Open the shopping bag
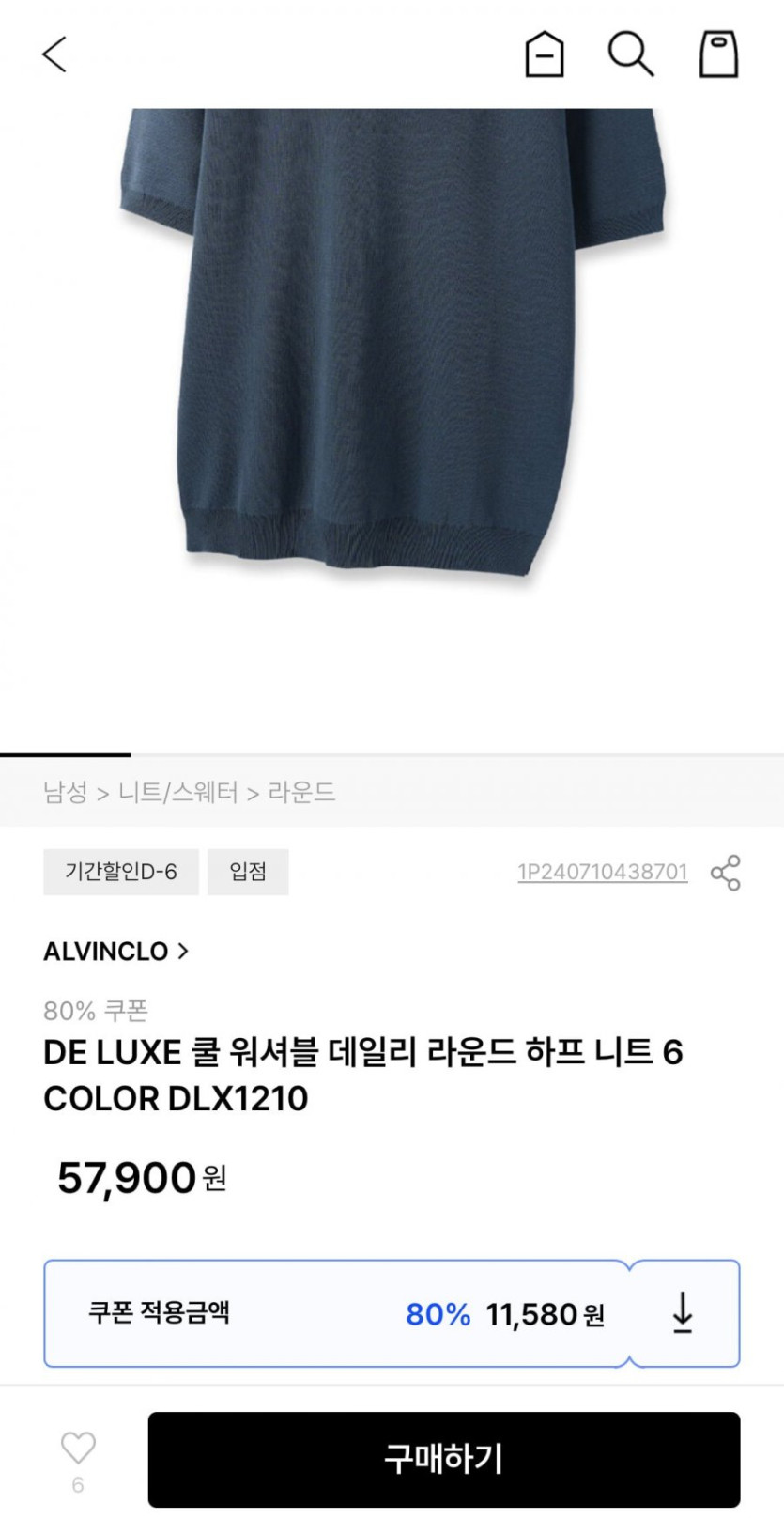 [718, 54]
